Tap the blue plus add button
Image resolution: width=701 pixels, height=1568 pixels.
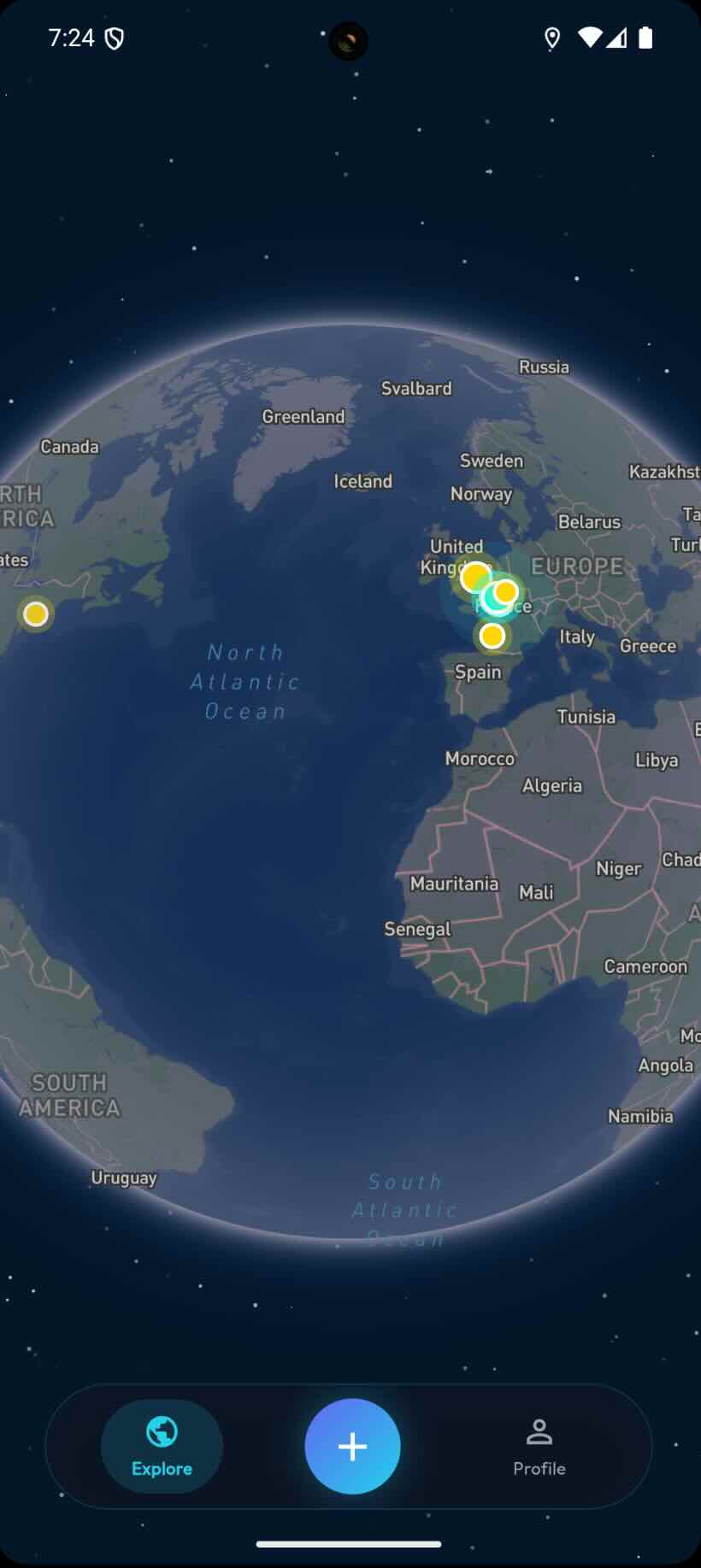352,1446
